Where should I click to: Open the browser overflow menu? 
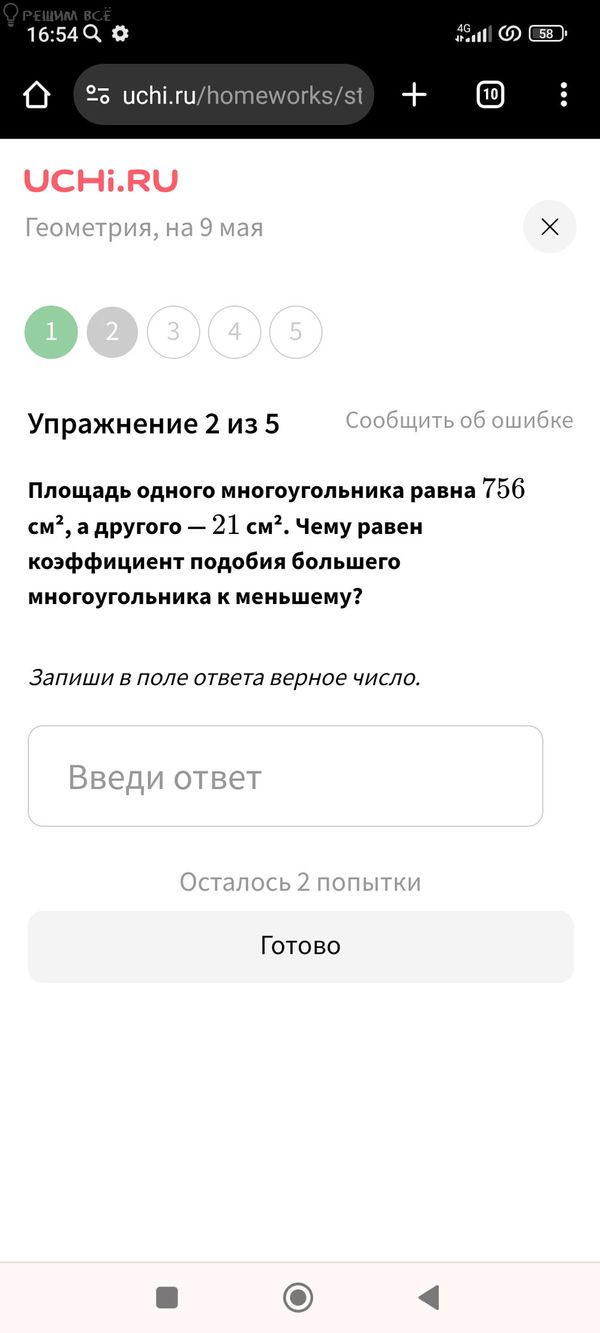[x=564, y=95]
